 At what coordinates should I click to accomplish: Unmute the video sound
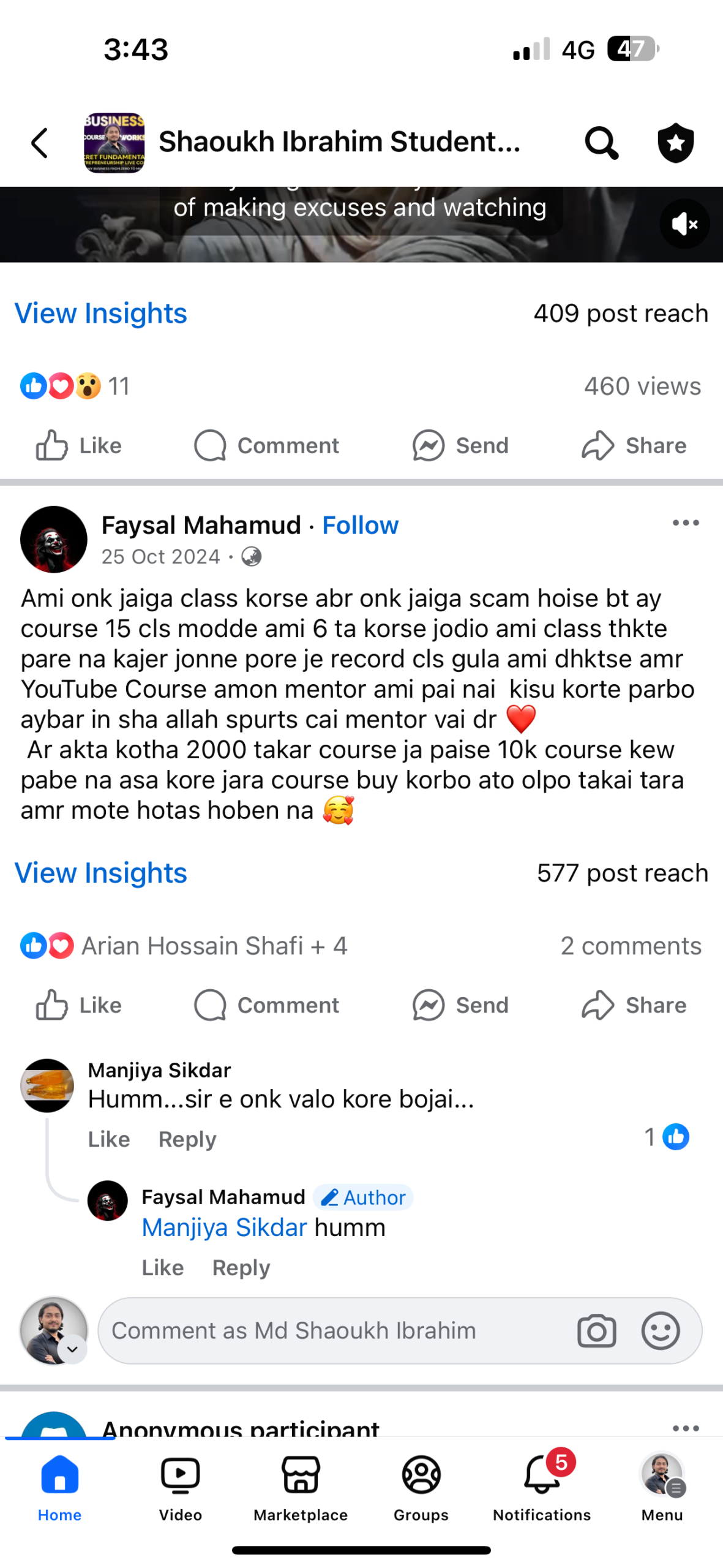tap(684, 224)
